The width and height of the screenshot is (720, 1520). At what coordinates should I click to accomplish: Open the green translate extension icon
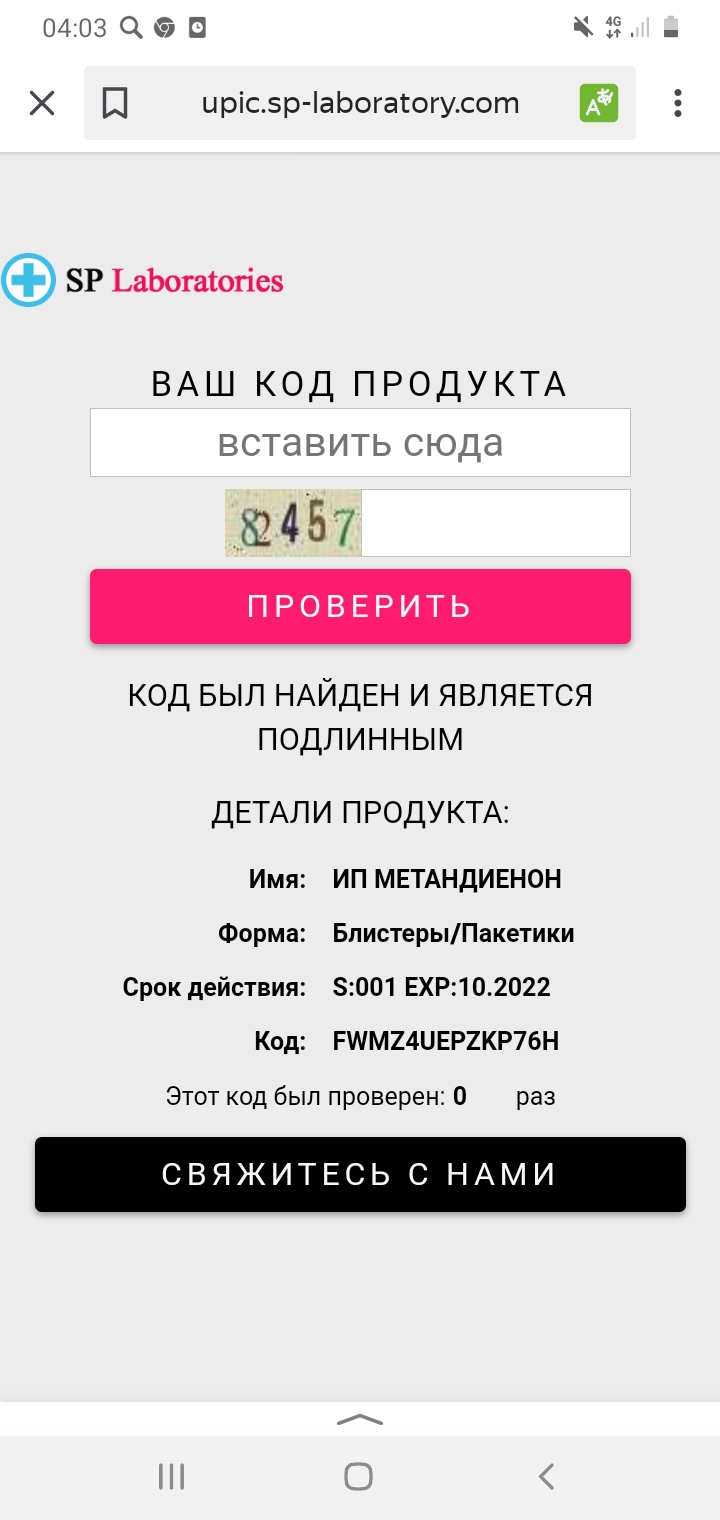click(x=599, y=103)
